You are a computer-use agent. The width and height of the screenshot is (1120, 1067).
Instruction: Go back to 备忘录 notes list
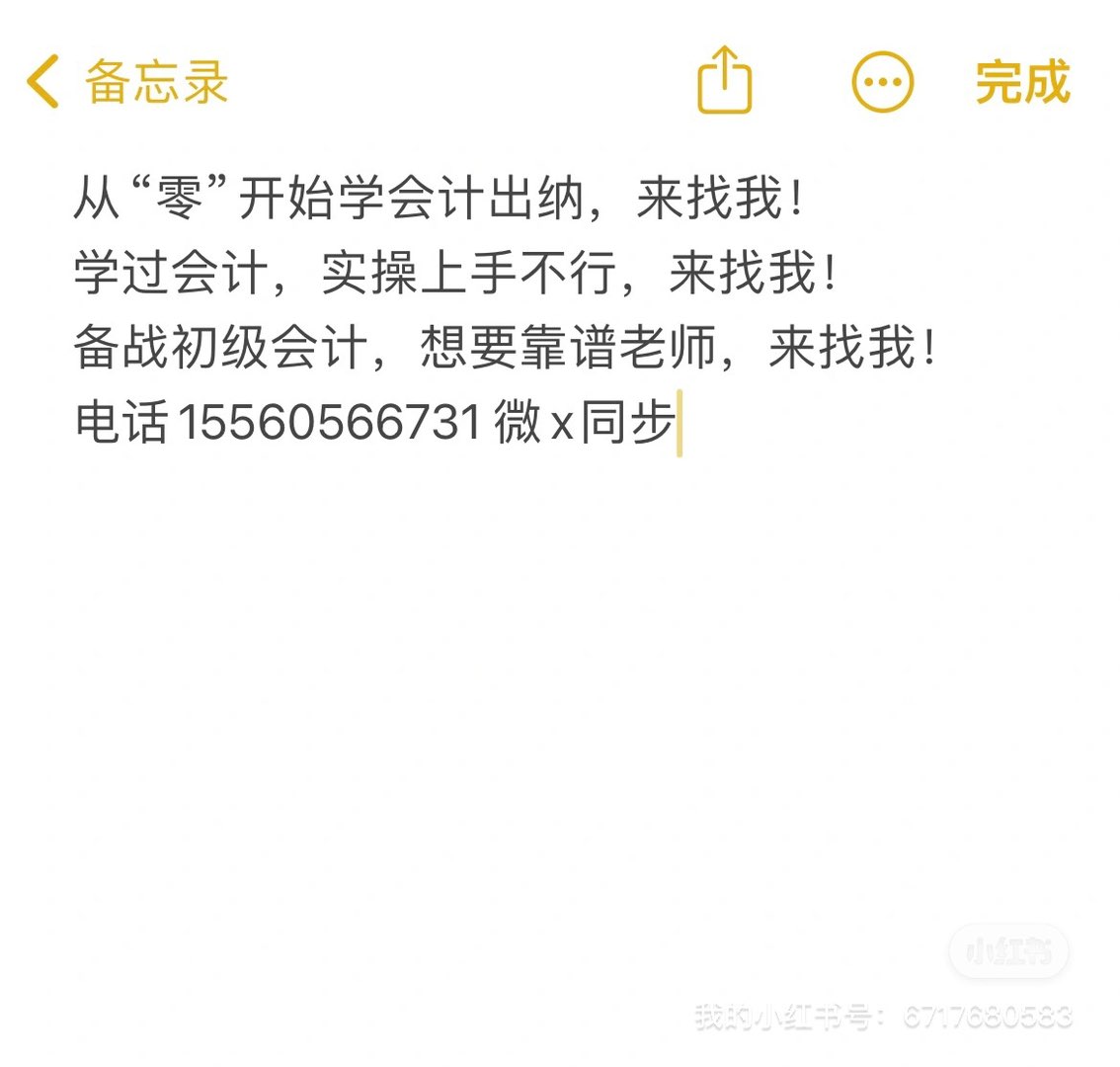click(x=126, y=81)
